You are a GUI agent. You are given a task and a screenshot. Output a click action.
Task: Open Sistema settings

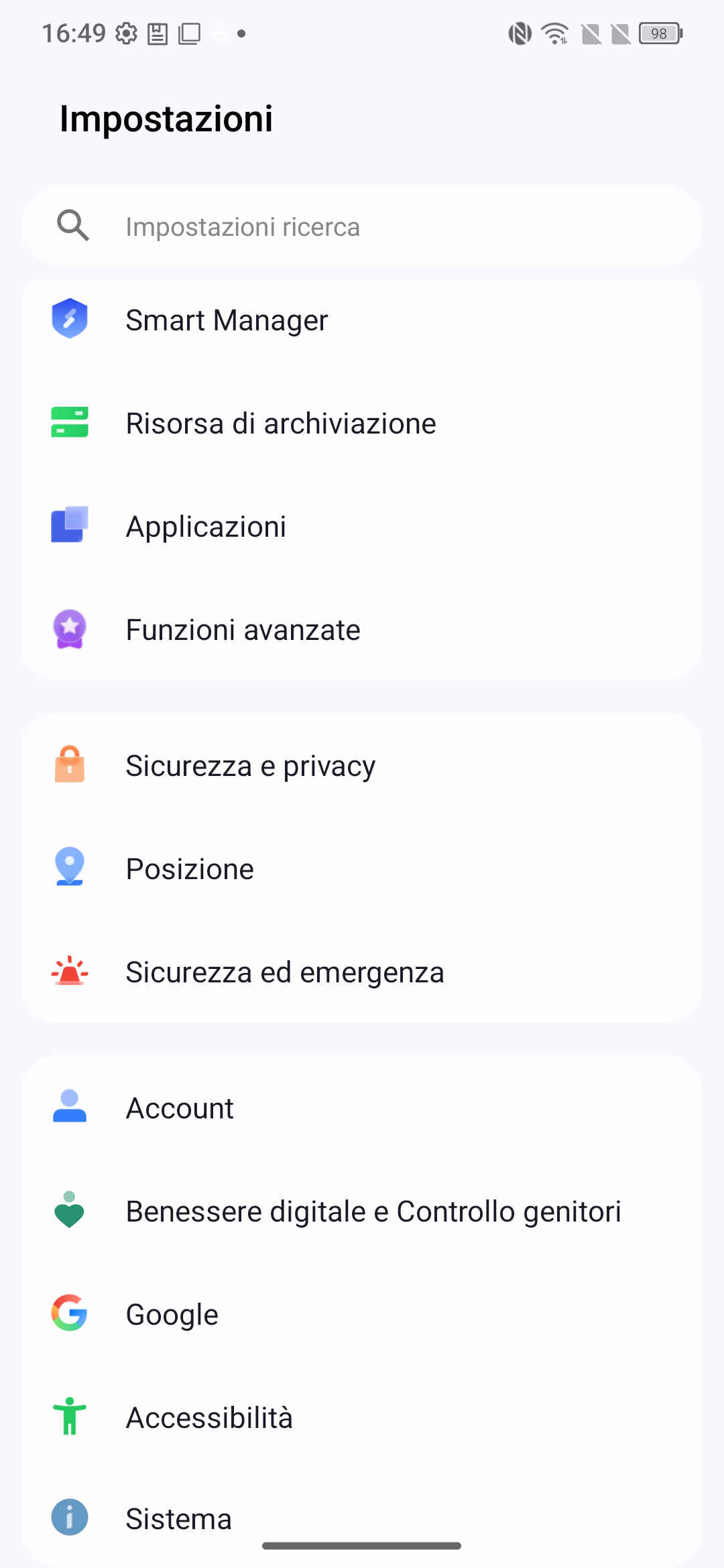click(x=362, y=1518)
